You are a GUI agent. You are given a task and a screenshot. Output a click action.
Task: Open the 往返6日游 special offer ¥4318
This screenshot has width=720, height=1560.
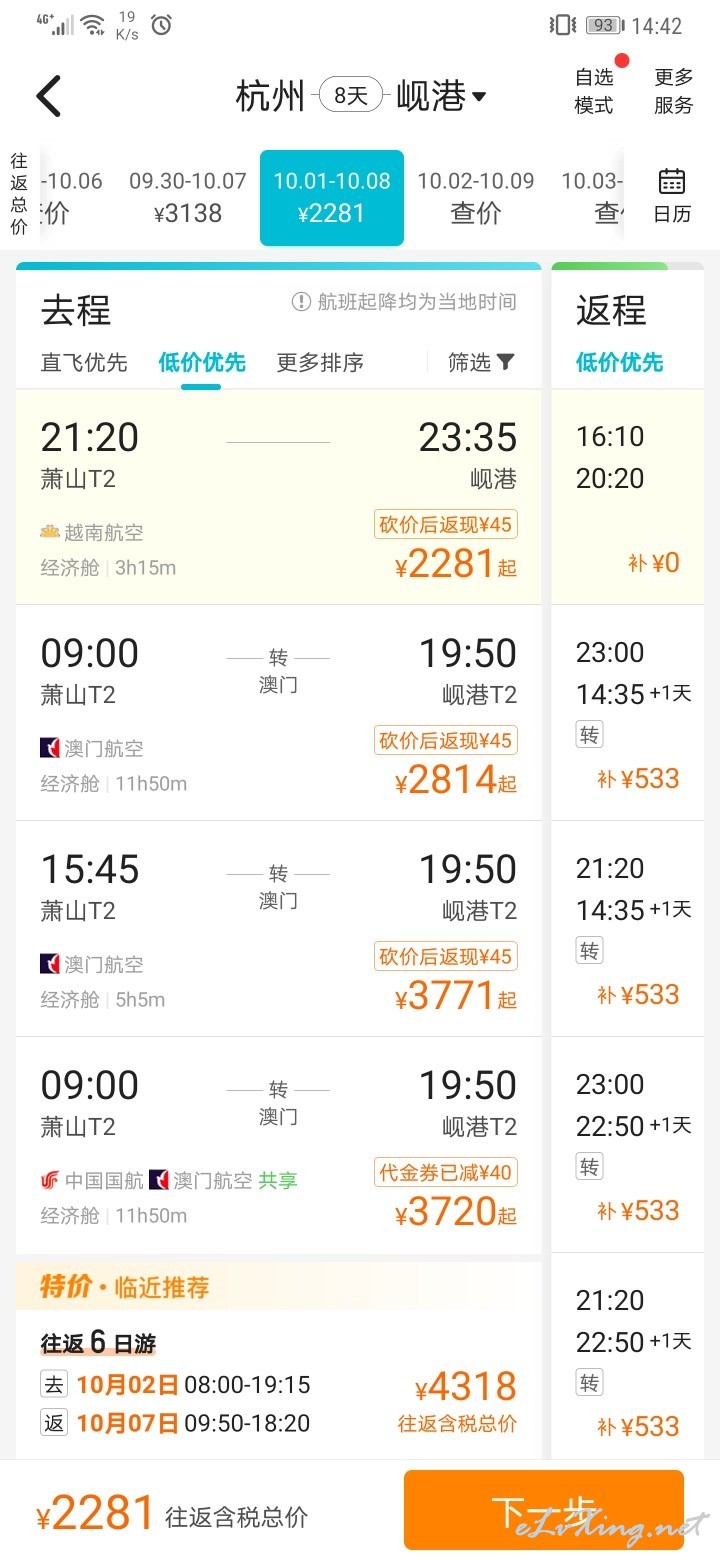[279, 1360]
